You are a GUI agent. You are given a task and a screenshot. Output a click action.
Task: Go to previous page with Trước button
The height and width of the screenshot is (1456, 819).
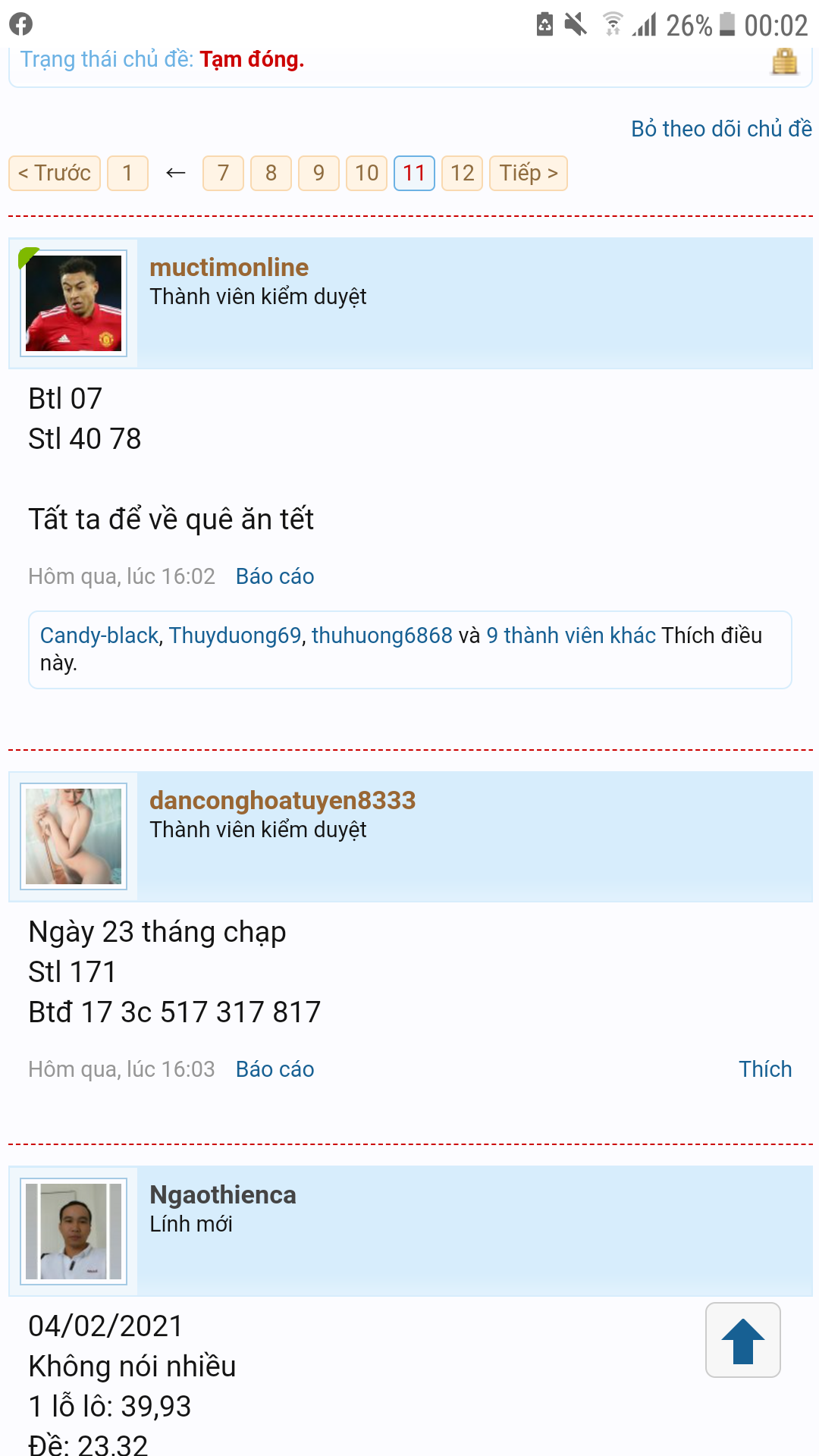(x=55, y=173)
